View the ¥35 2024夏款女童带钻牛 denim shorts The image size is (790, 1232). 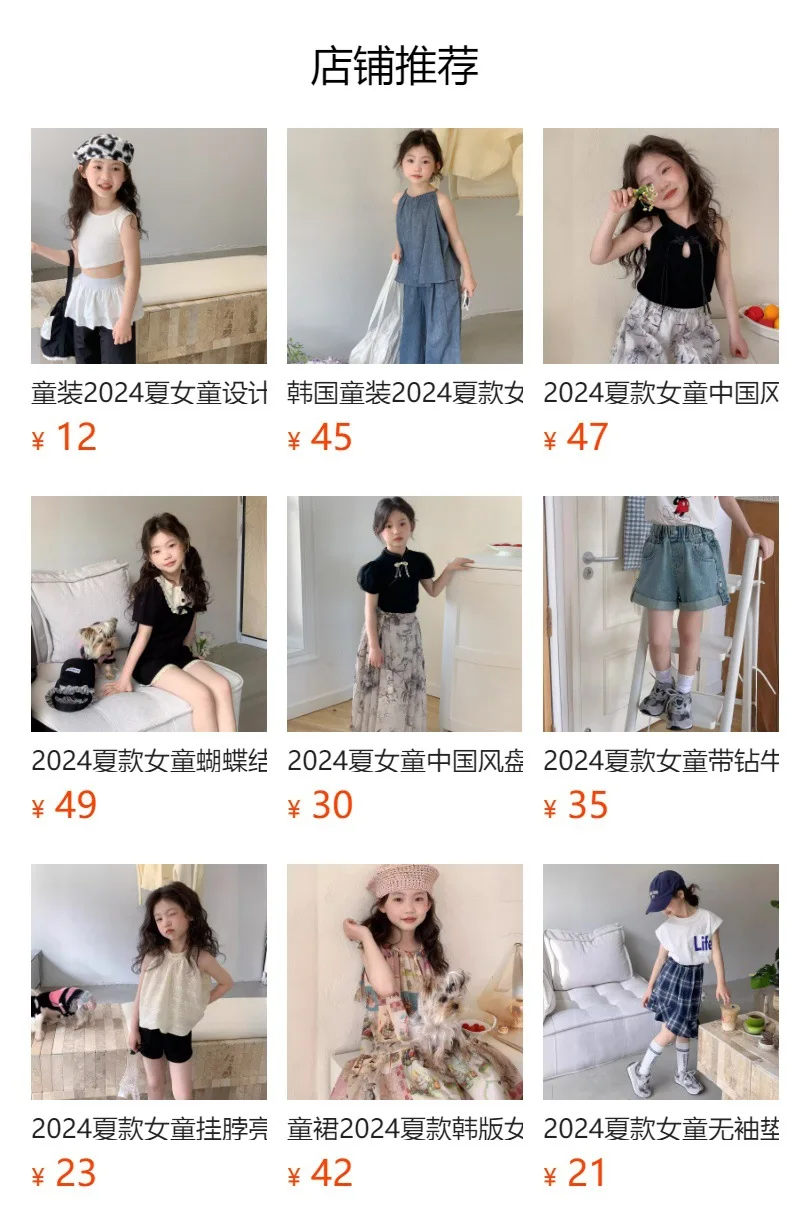click(x=660, y=614)
